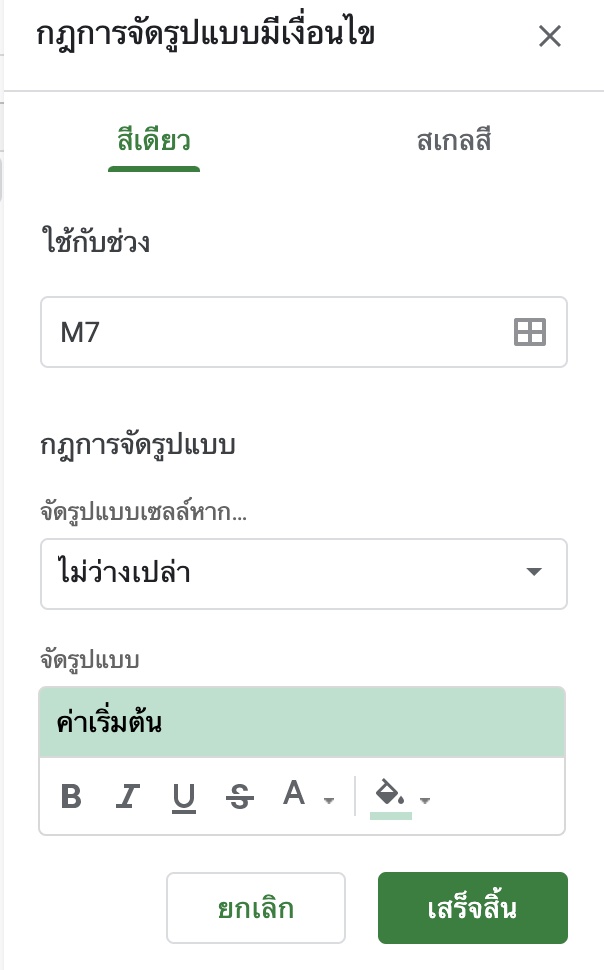This screenshot has width=604, height=970.
Task: Switch to the สเกลสี tab
Action: (454, 141)
